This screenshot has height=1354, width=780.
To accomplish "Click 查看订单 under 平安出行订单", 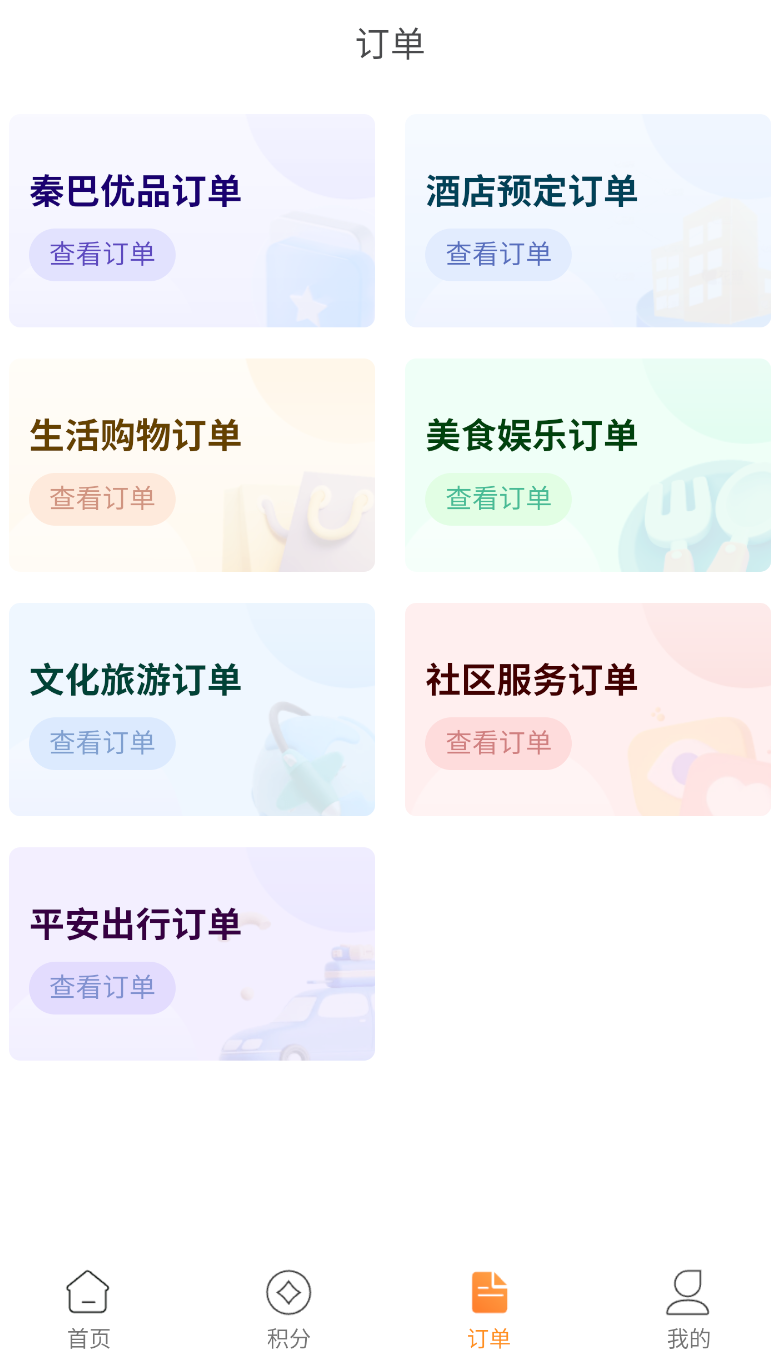I will (102, 987).
